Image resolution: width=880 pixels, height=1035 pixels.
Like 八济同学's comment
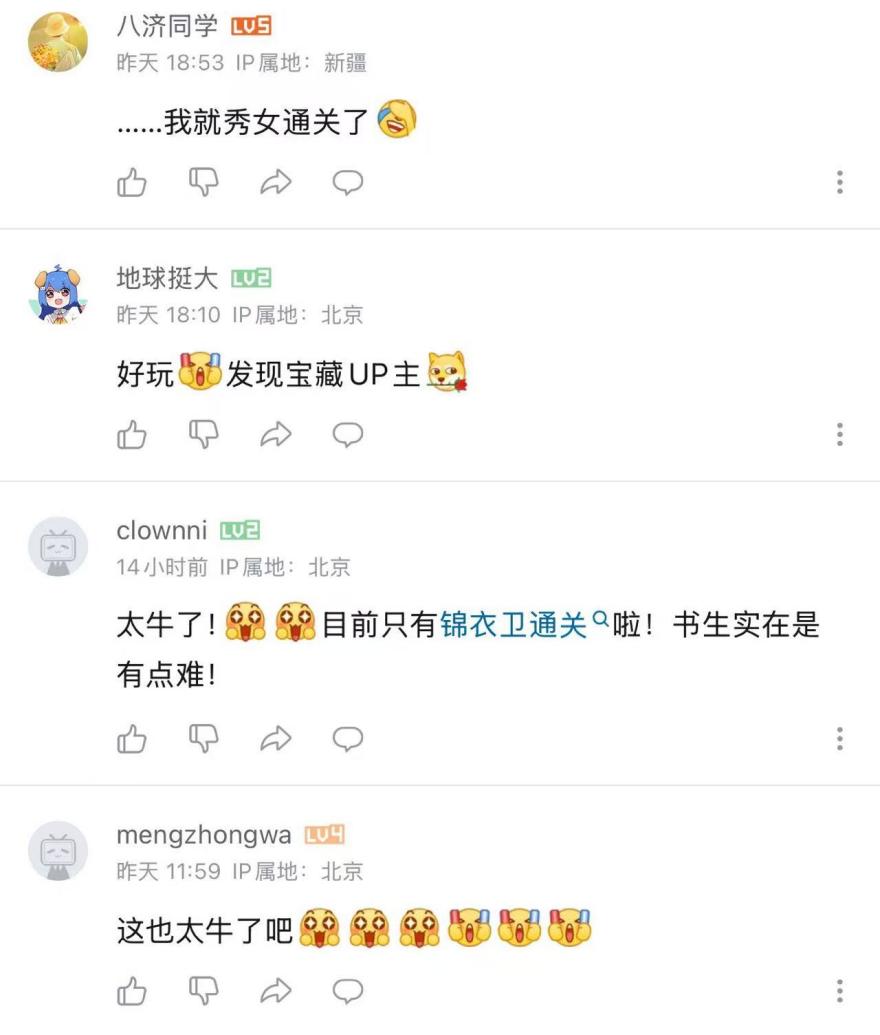coord(132,182)
